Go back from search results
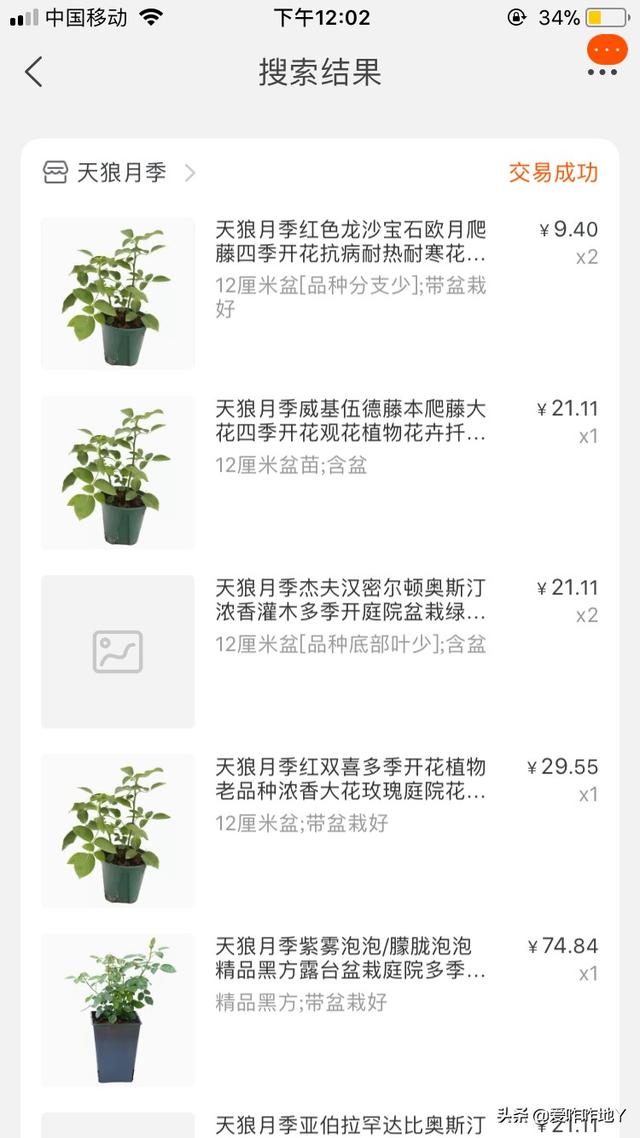This screenshot has height=1138, width=640. tap(34, 72)
